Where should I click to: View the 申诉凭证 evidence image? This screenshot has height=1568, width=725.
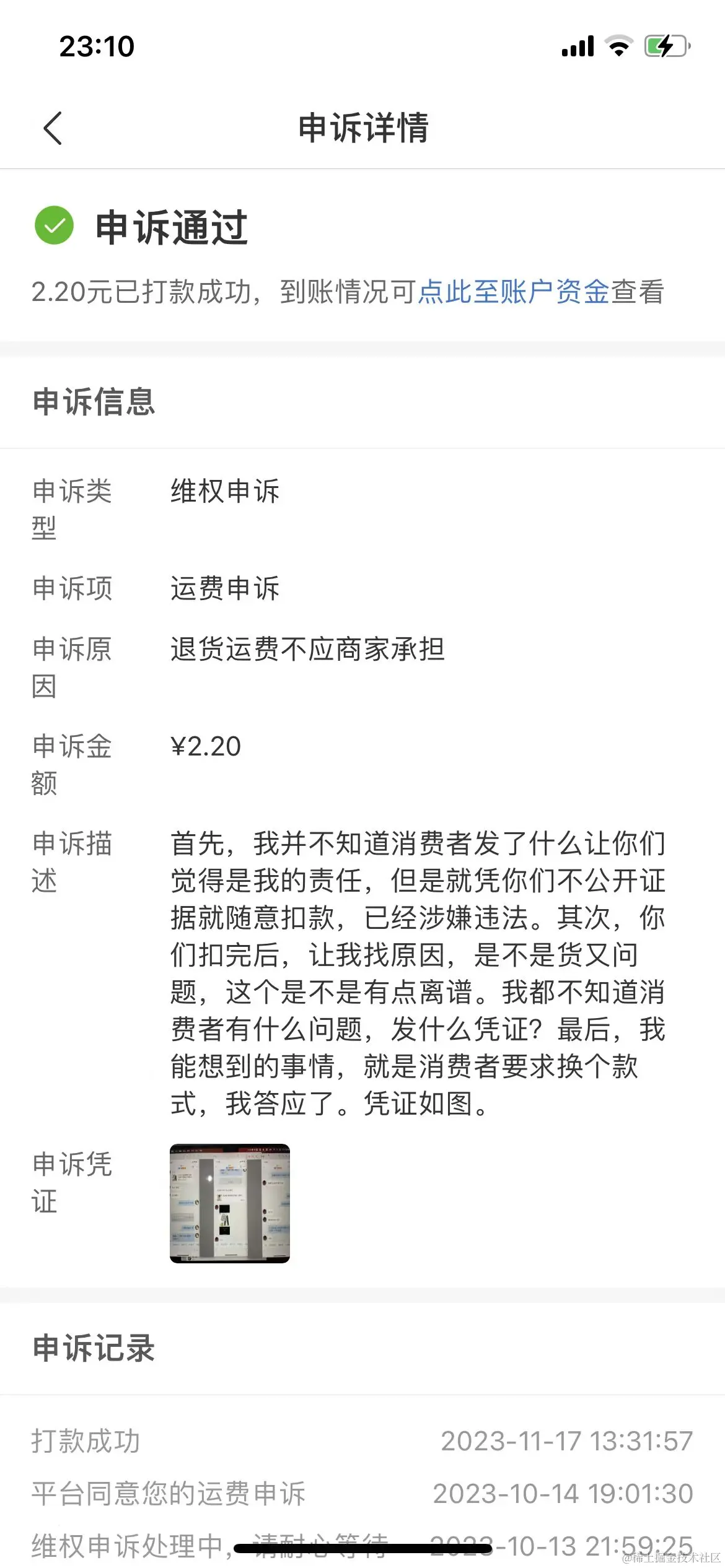point(229,1203)
